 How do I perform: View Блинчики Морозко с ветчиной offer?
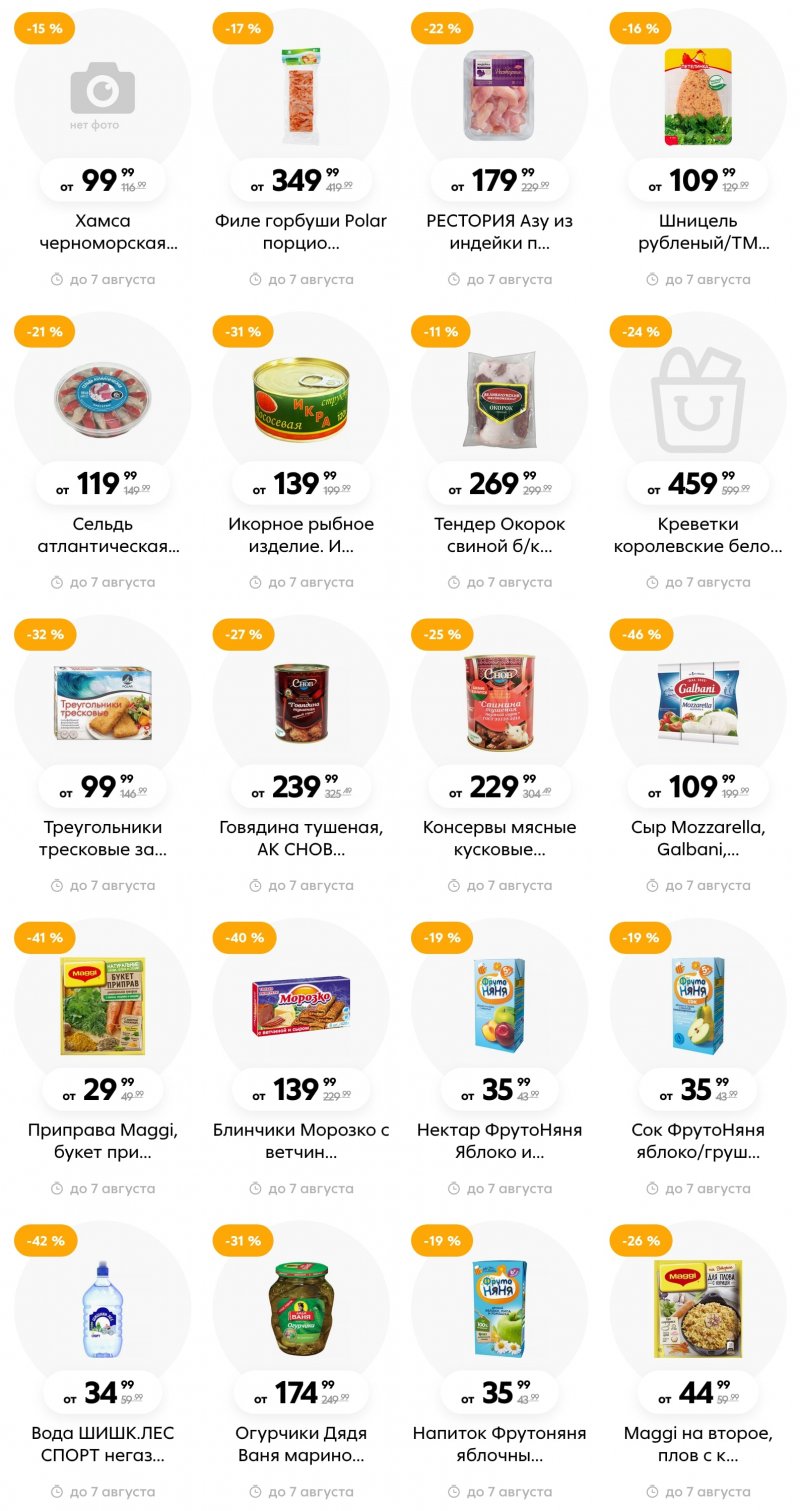click(301, 1141)
